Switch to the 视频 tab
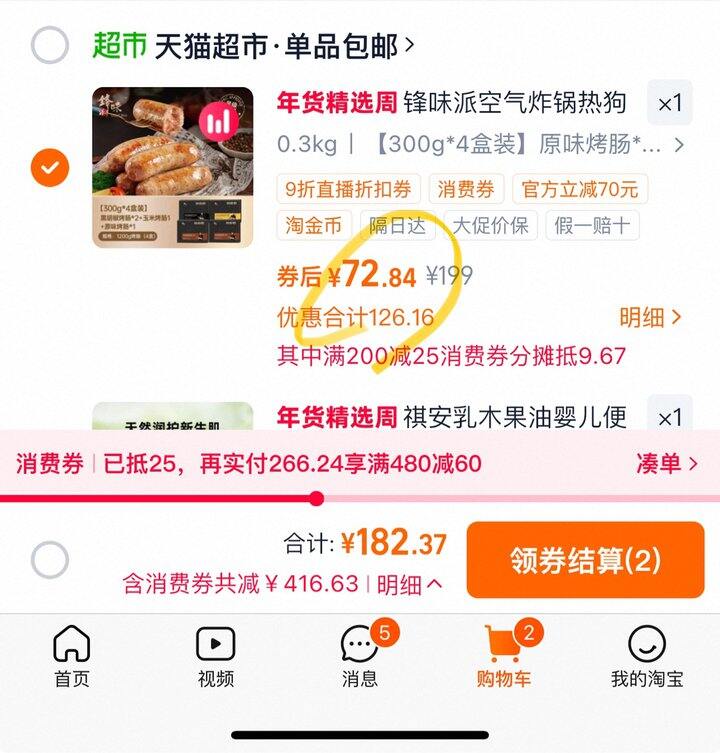 coord(215,657)
